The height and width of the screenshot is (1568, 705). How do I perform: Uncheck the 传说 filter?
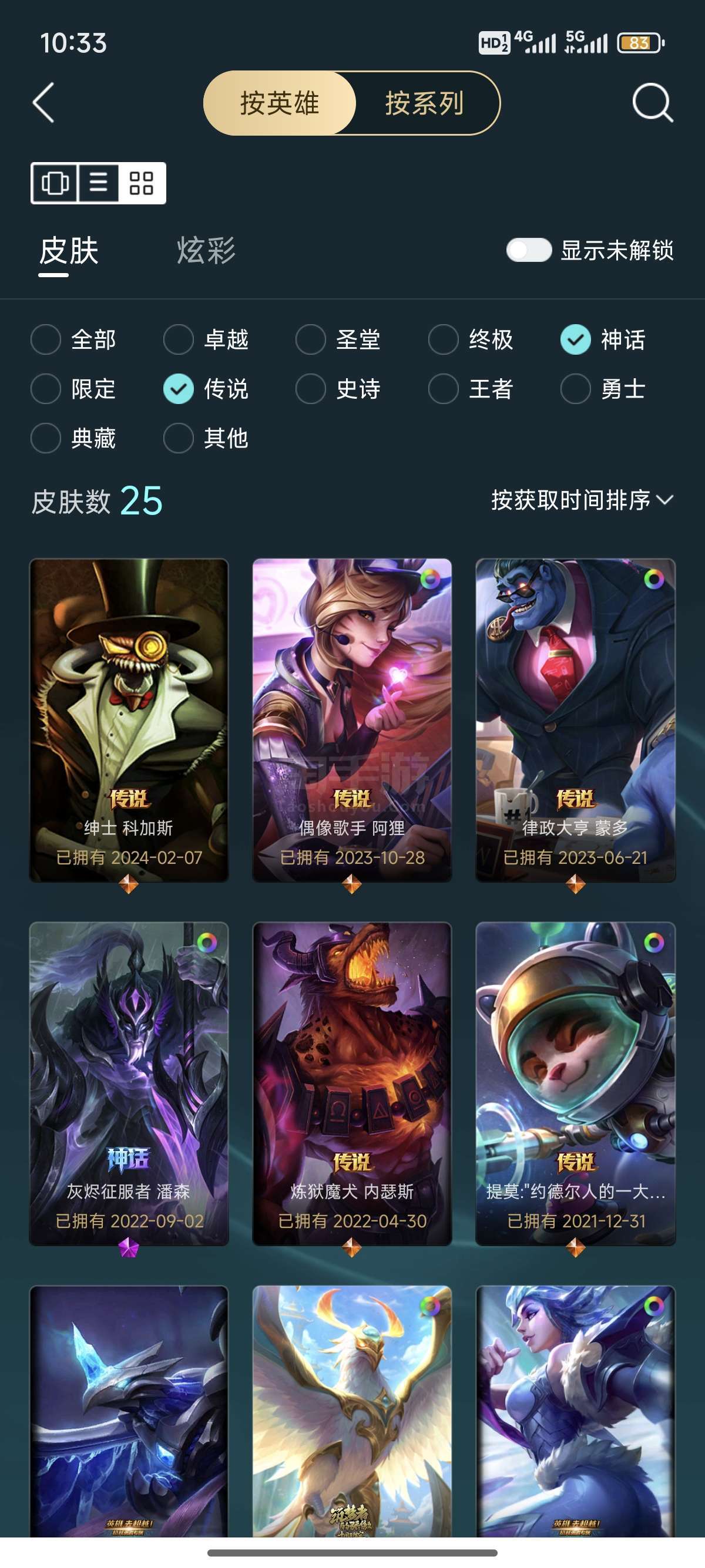pos(206,389)
